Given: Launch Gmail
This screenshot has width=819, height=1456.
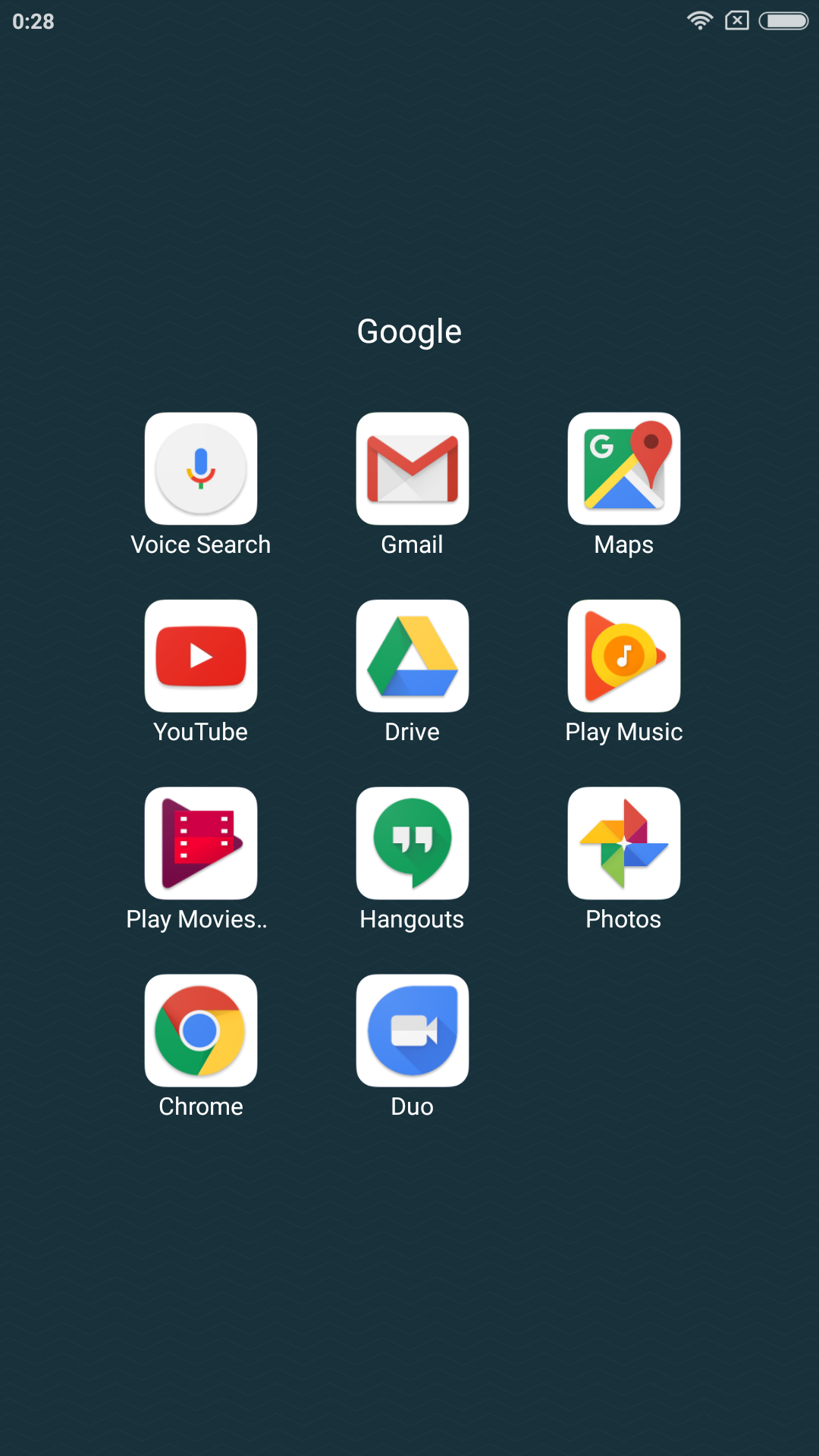Looking at the screenshot, I should point(413,469).
